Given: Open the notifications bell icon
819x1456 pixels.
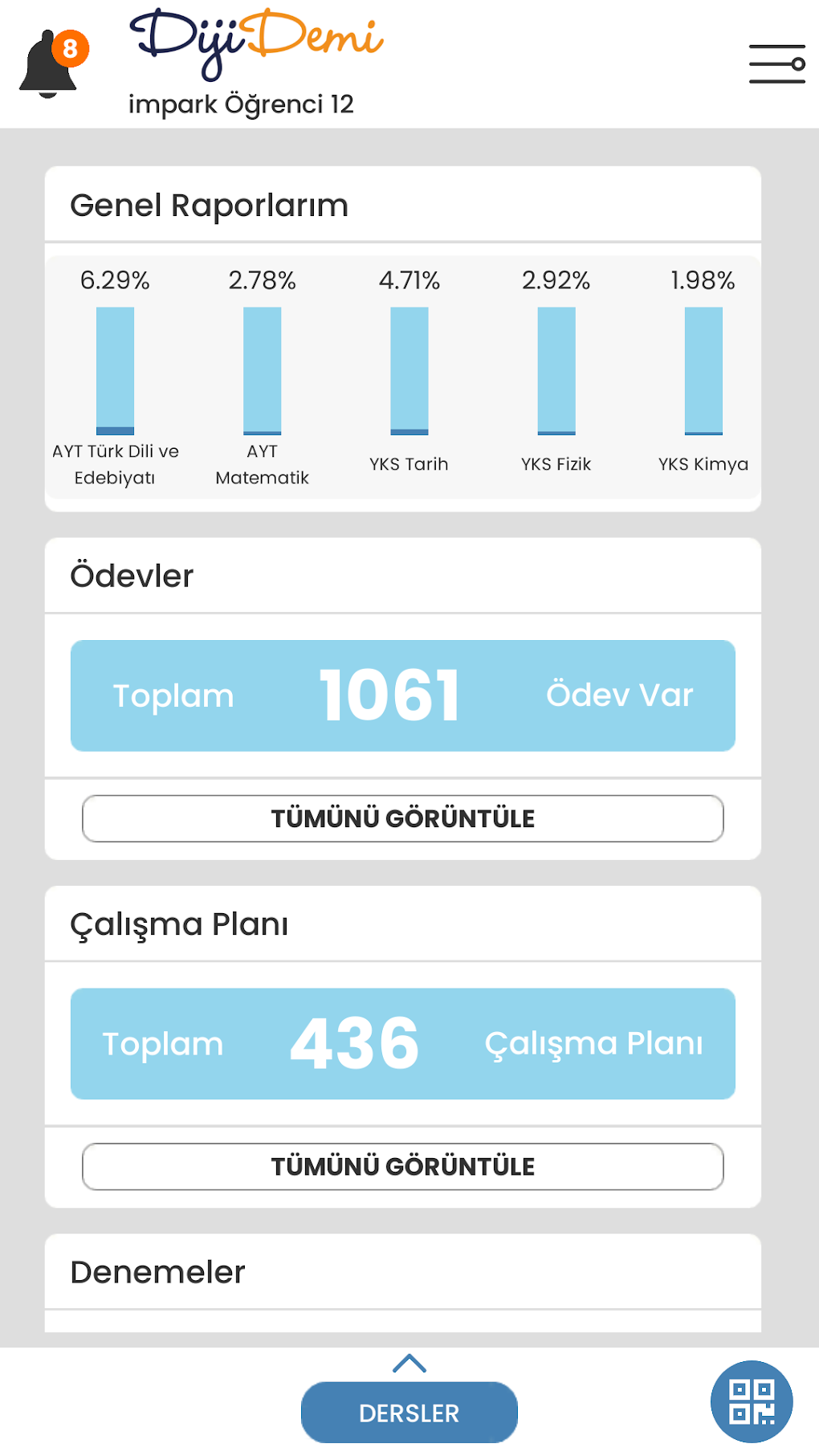Looking at the screenshot, I should pos(47,66).
